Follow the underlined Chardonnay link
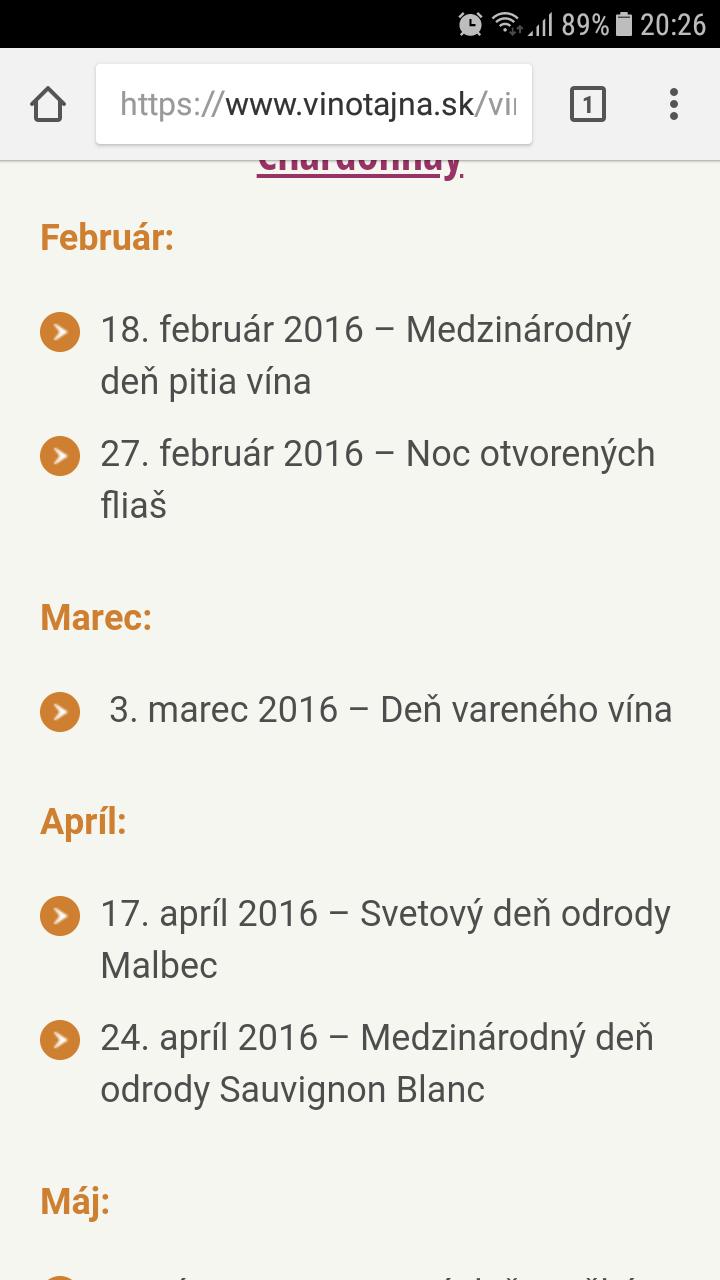This screenshot has height=1280, width=720. [359, 165]
